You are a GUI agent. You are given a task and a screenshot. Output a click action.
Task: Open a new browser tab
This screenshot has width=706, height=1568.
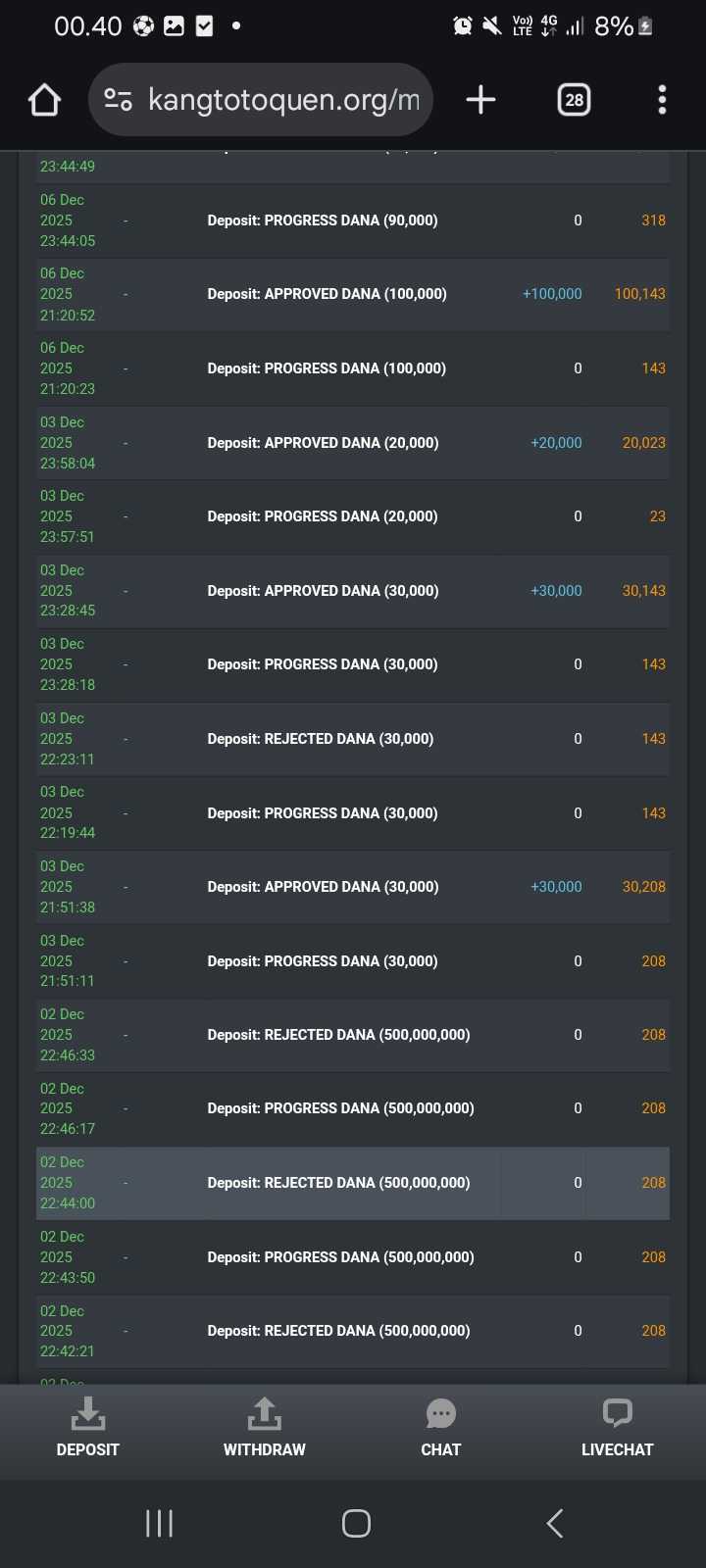(480, 100)
